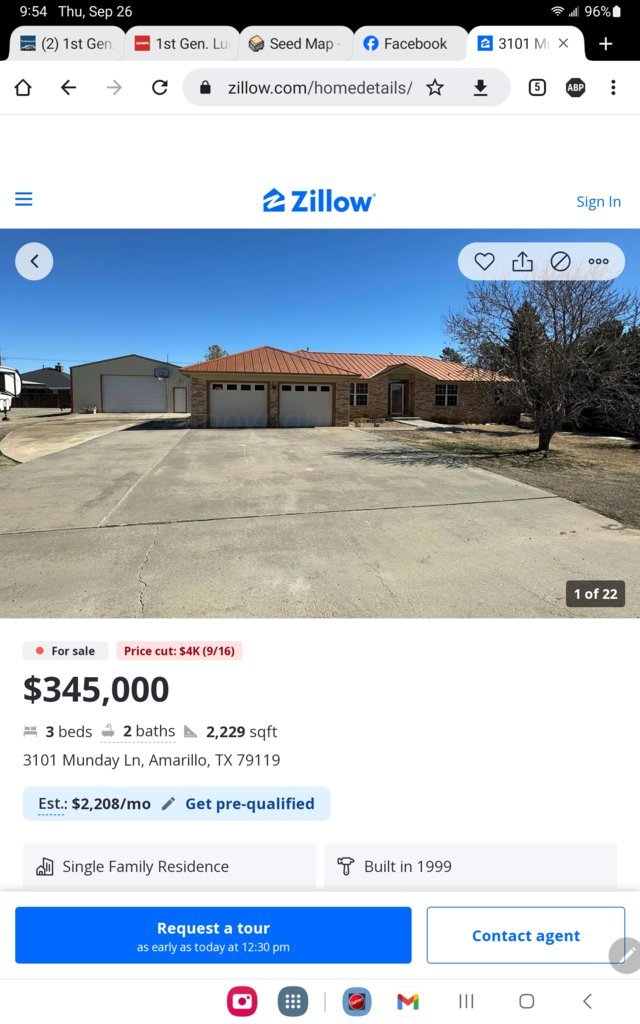Open the listing's more options menu
The height and width of the screenshot is (1024, 640).
(598, 262)
